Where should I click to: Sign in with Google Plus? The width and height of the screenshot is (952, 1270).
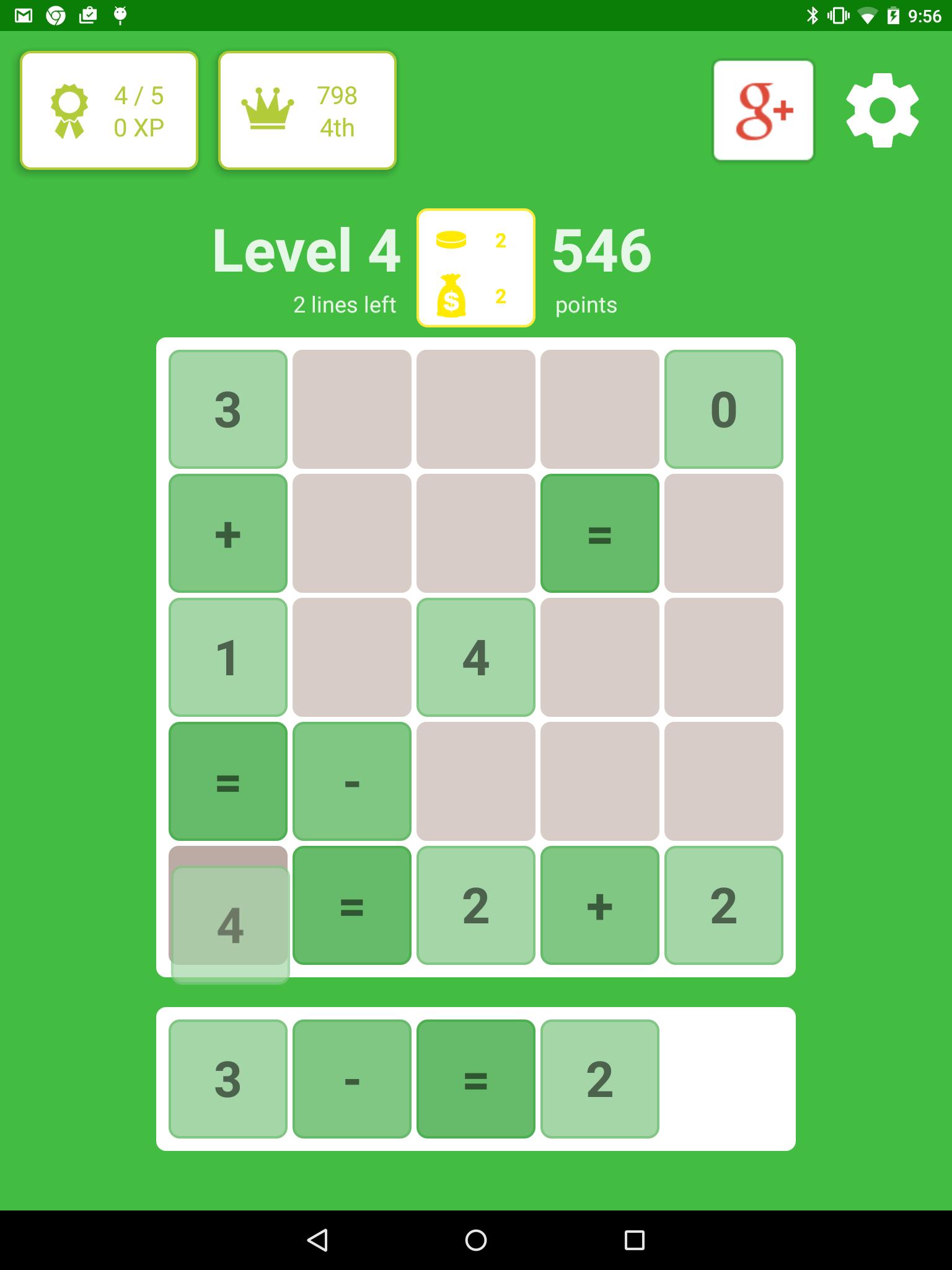[763, 110]
